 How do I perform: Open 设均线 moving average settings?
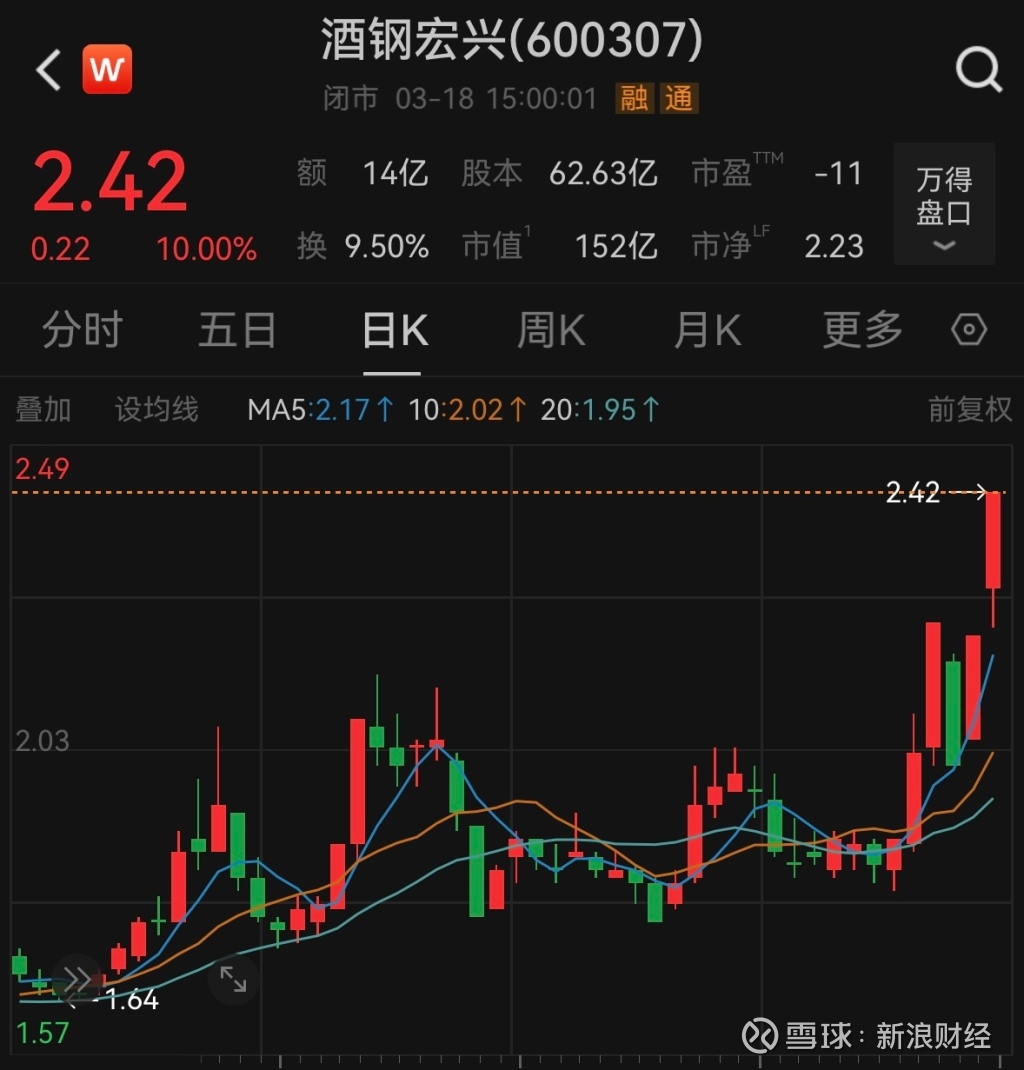click(157, 409)
